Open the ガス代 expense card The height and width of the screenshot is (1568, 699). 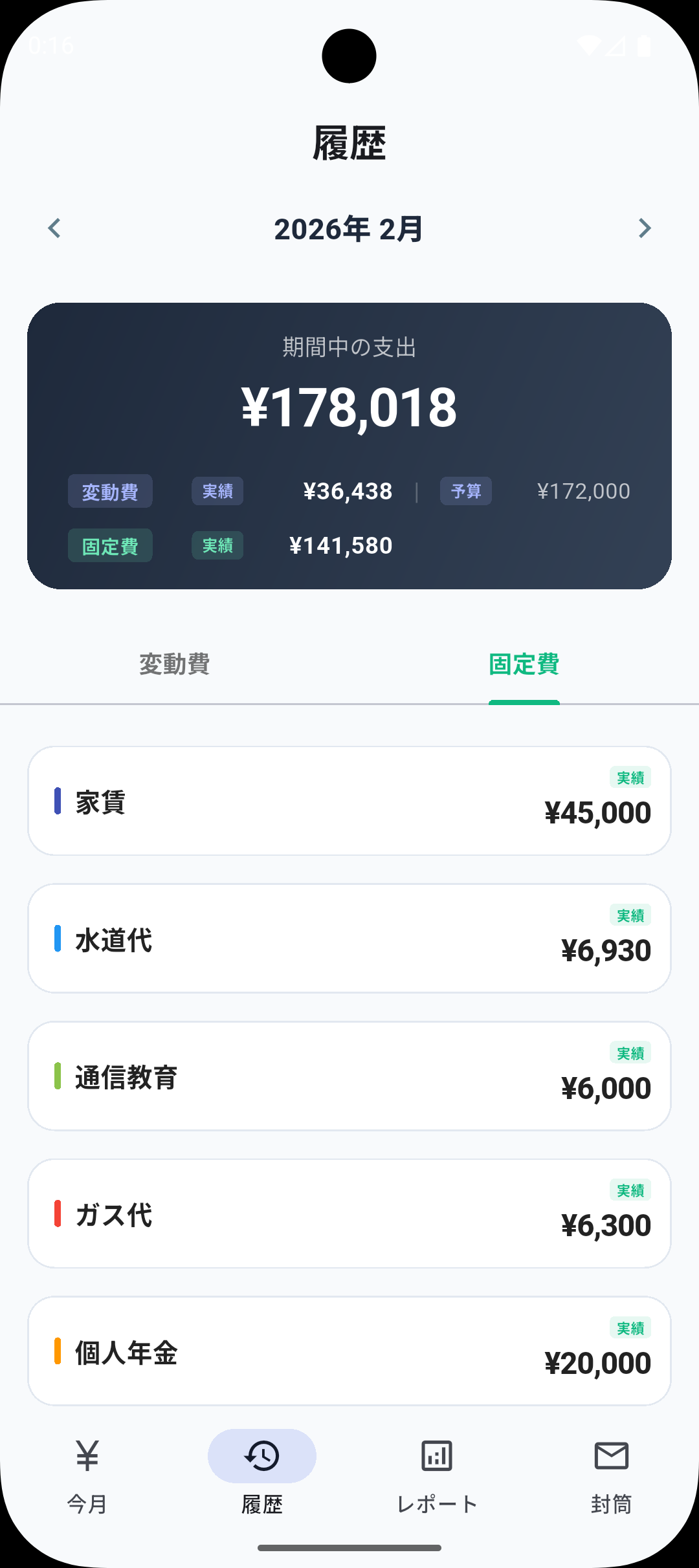coord(349,1214)
